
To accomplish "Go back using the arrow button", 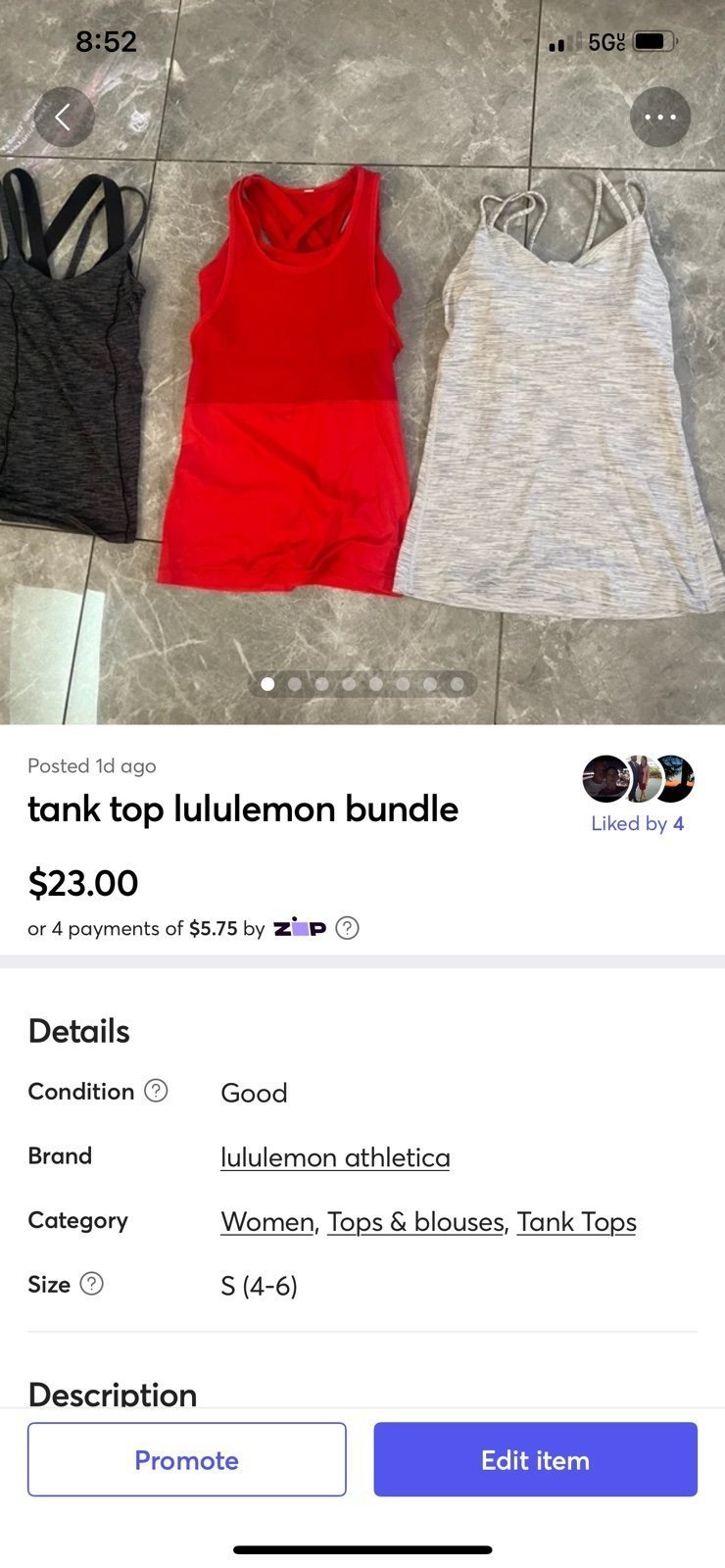I will tap(64, 118).
